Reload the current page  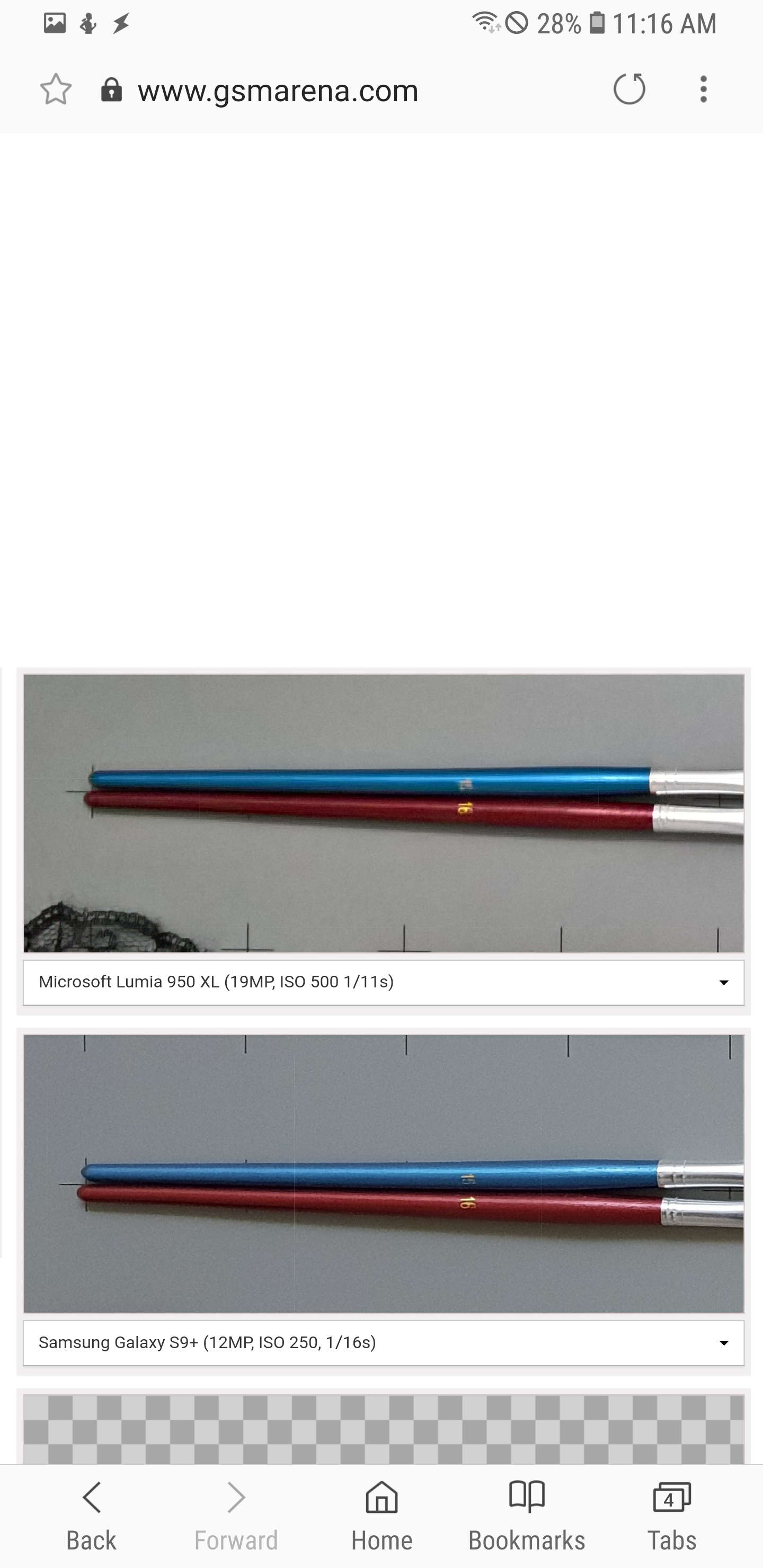(629, 90)
